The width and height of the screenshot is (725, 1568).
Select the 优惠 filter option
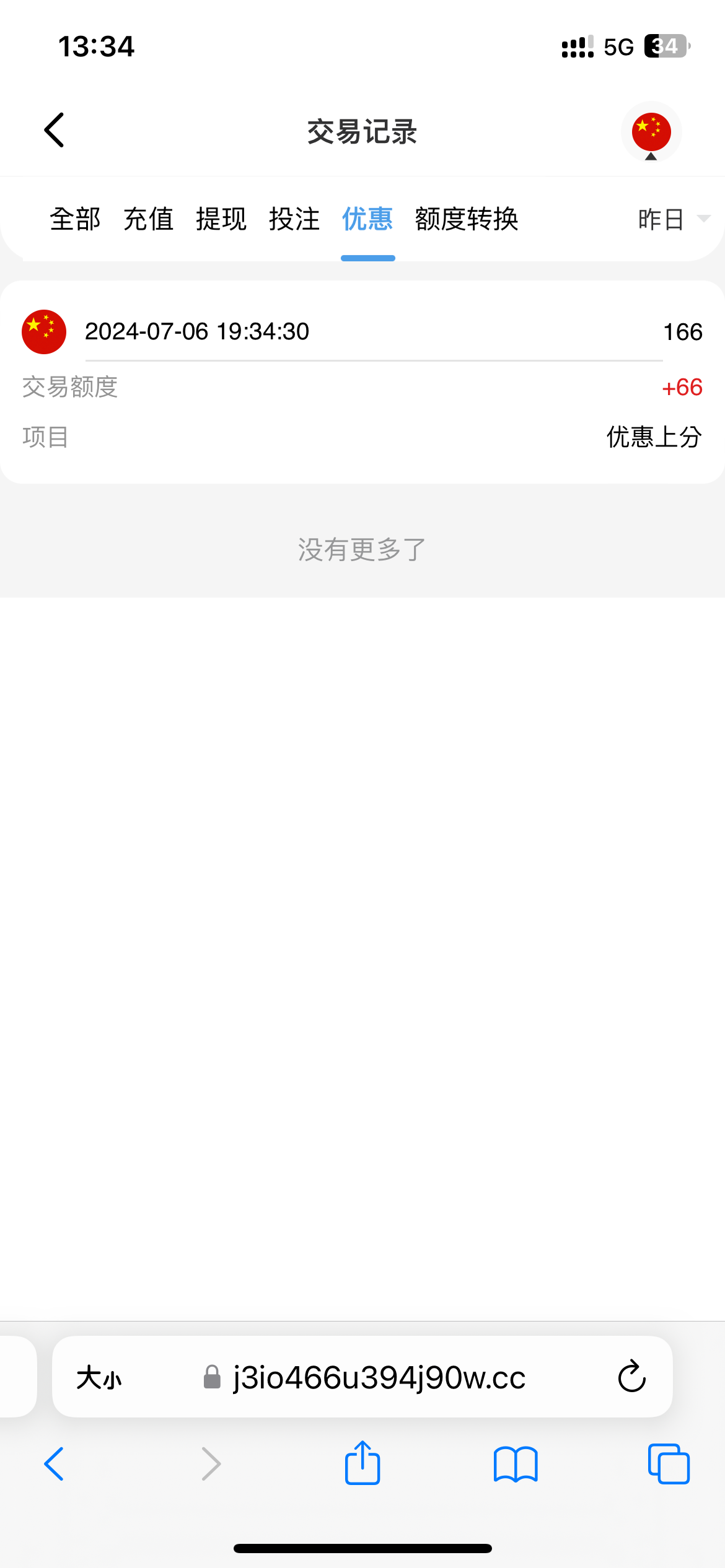tap(367, 219)
